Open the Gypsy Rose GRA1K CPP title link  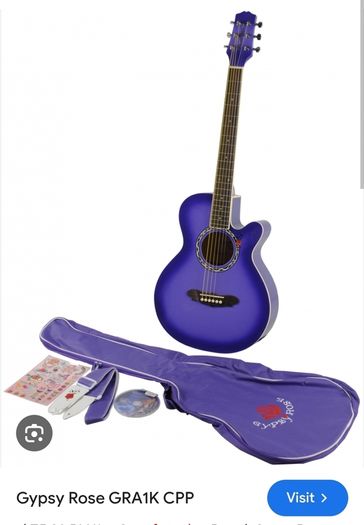pyautogui.click(x=105, y=498)
